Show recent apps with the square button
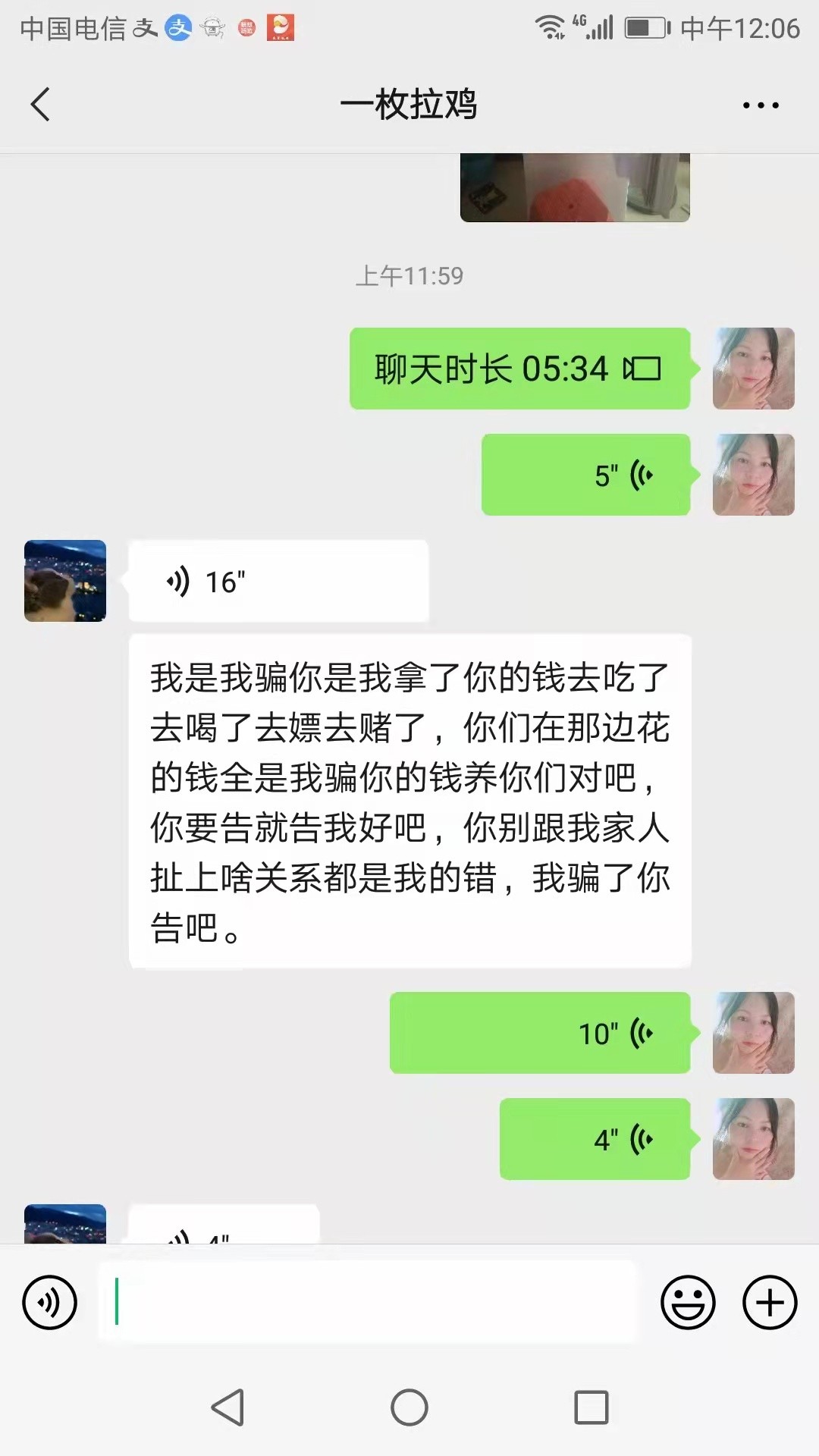Image resolution: width=819 pixels, height=1456 pixels. (591, 1407)
